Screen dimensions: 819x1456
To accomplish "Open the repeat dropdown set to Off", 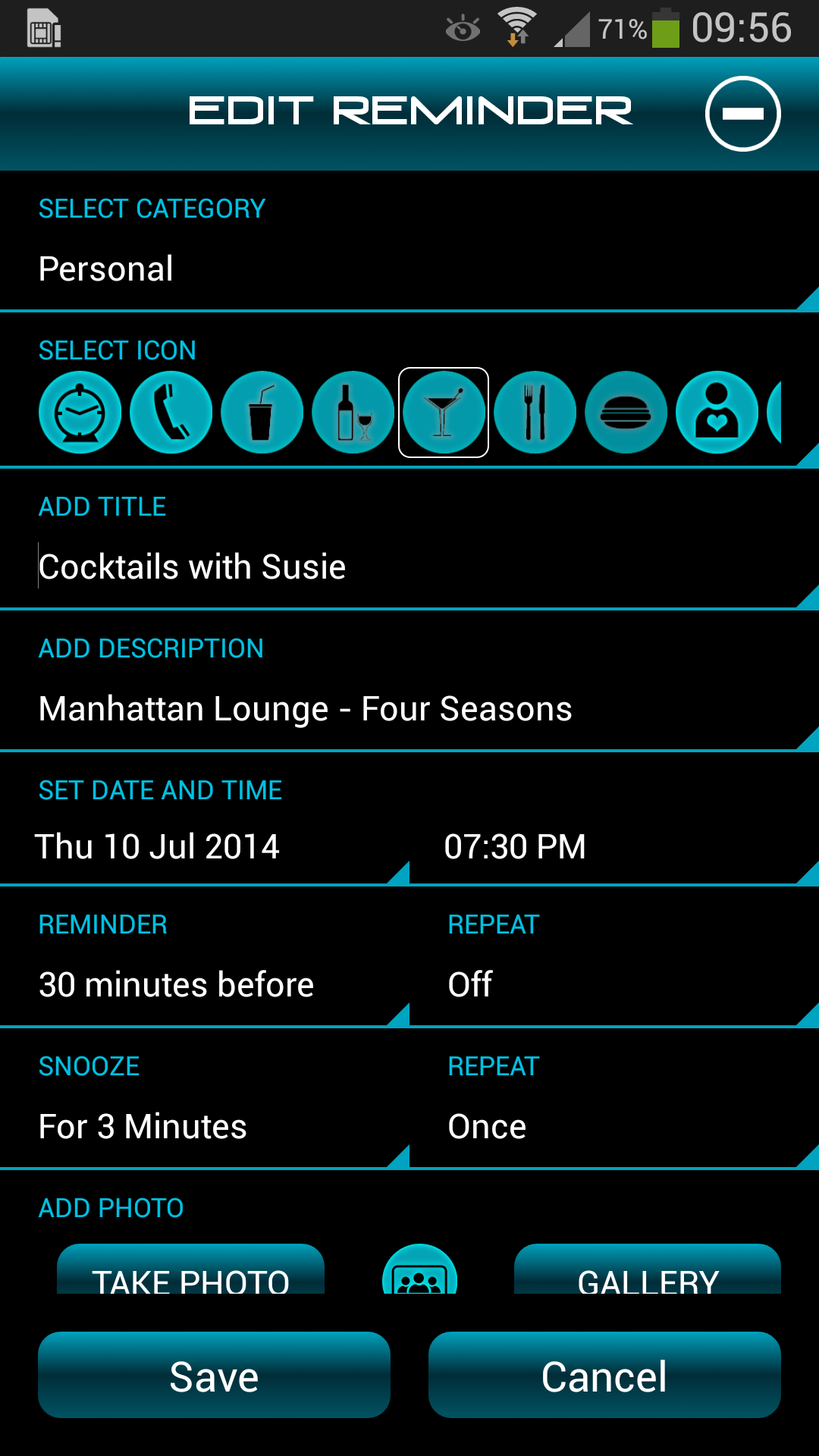I will tap(614, 985).
